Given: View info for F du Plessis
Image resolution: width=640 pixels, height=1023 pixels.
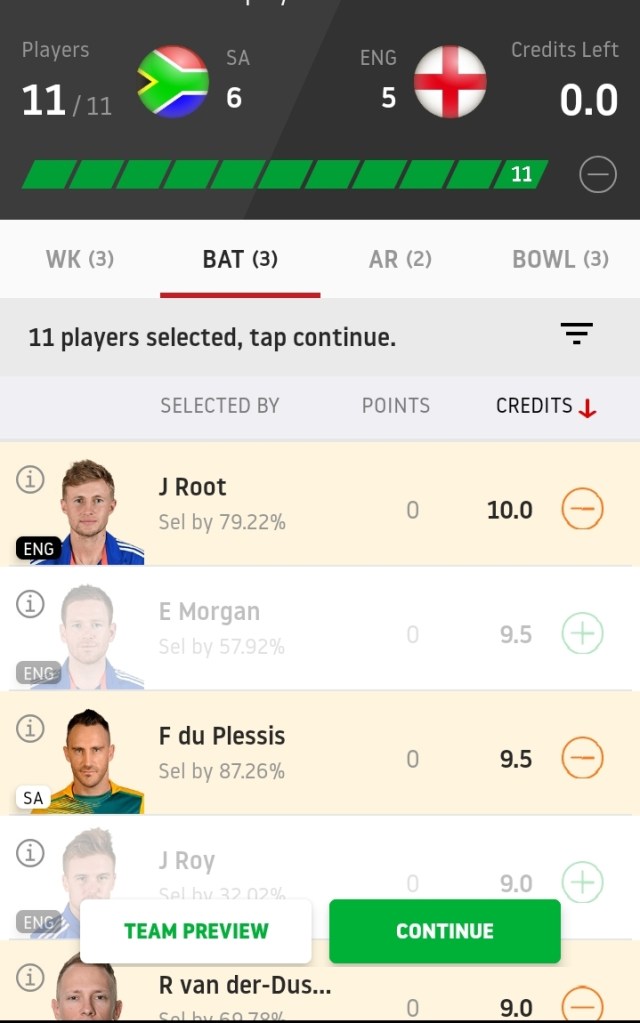Looking at the screenshot, I should pos(31,729).
